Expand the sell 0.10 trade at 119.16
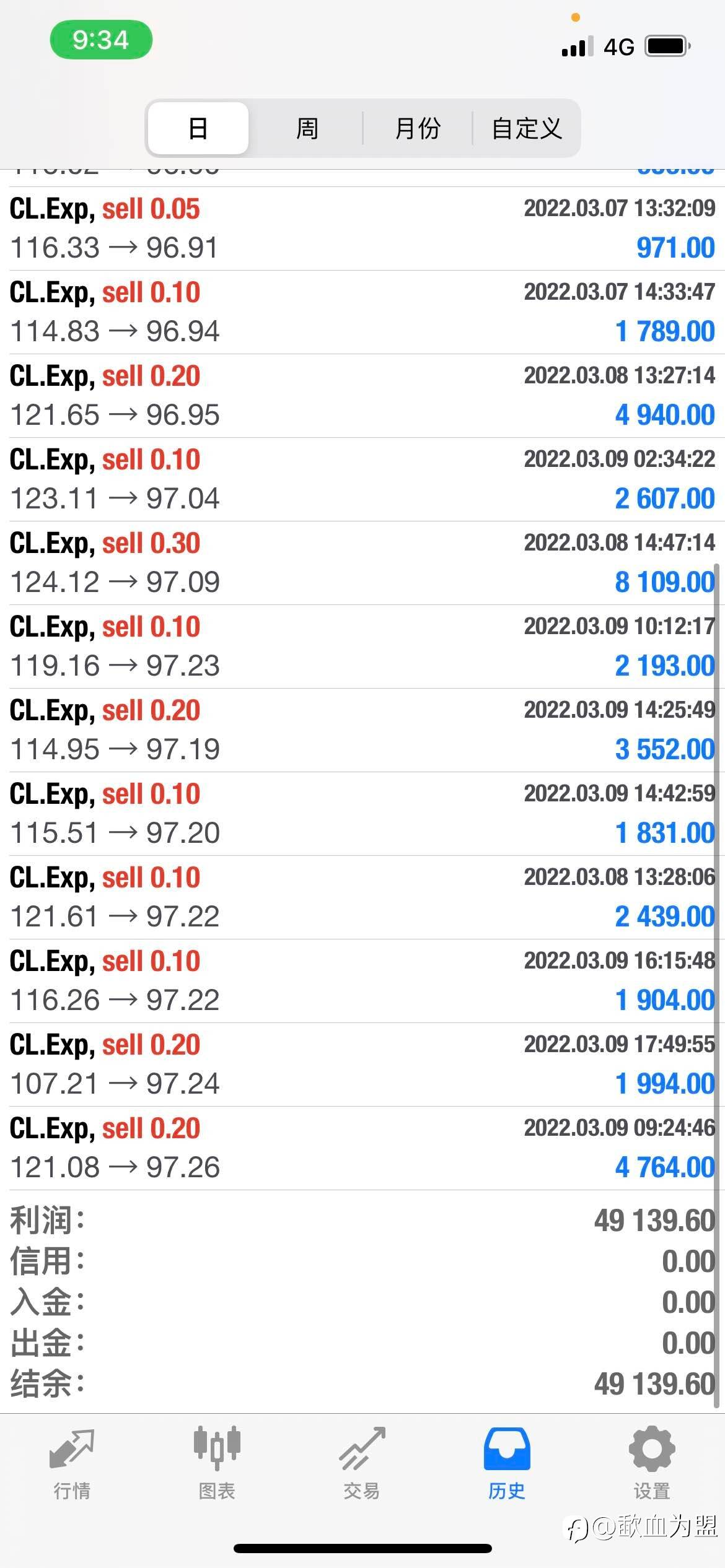 pos(362,647)
